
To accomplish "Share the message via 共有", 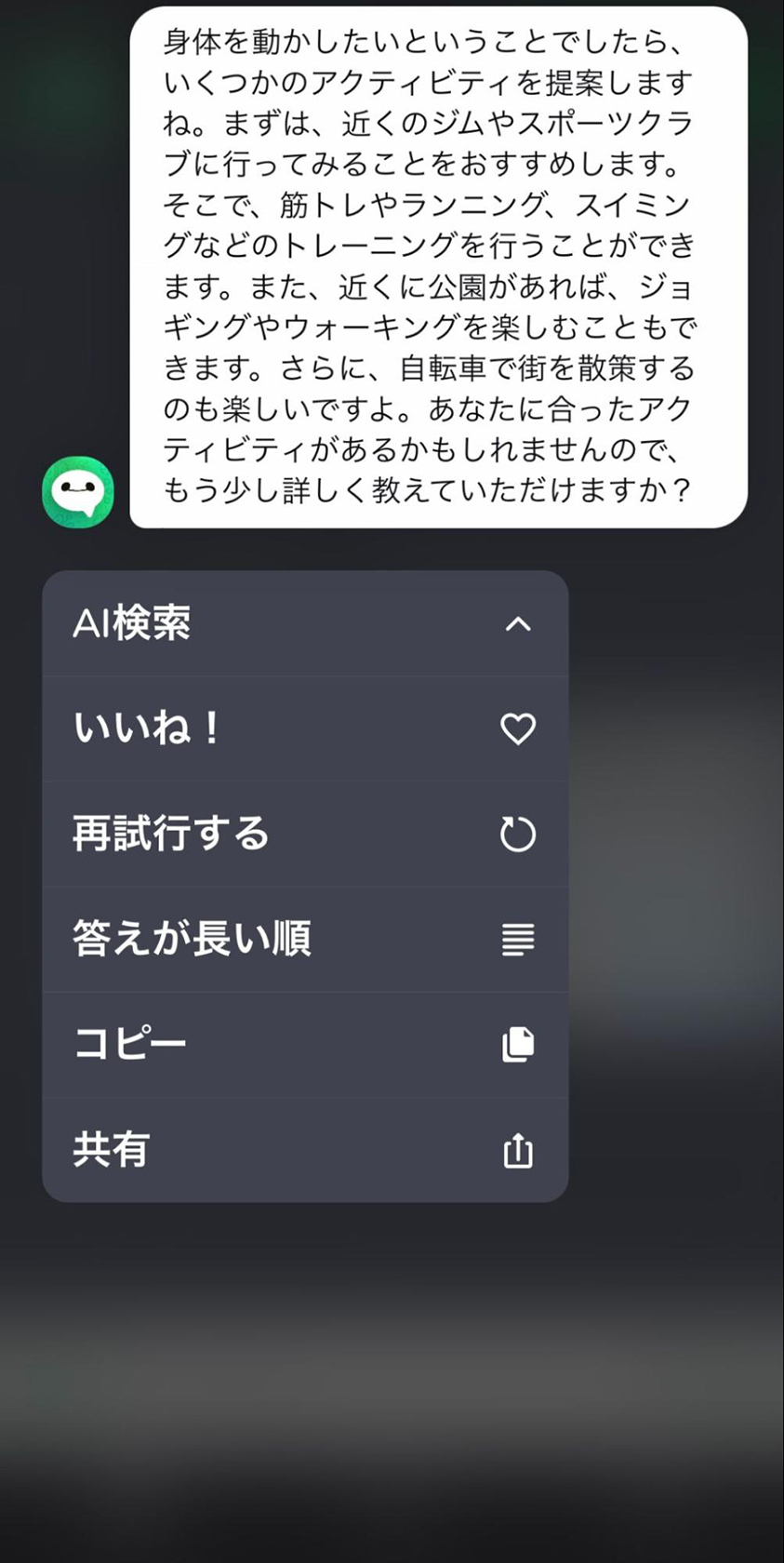I will [x=305, y=1150].
